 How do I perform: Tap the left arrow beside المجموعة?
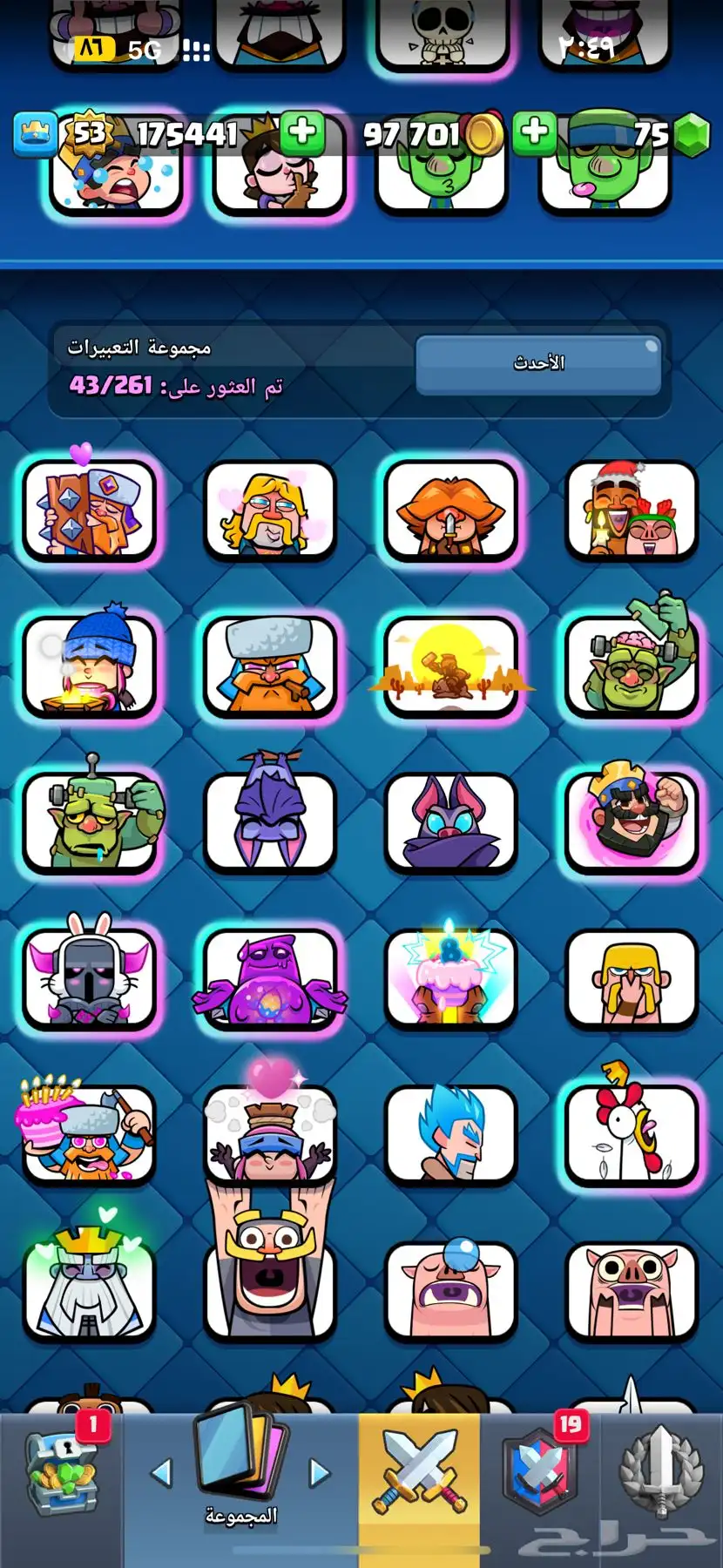tap(161, 1473)
